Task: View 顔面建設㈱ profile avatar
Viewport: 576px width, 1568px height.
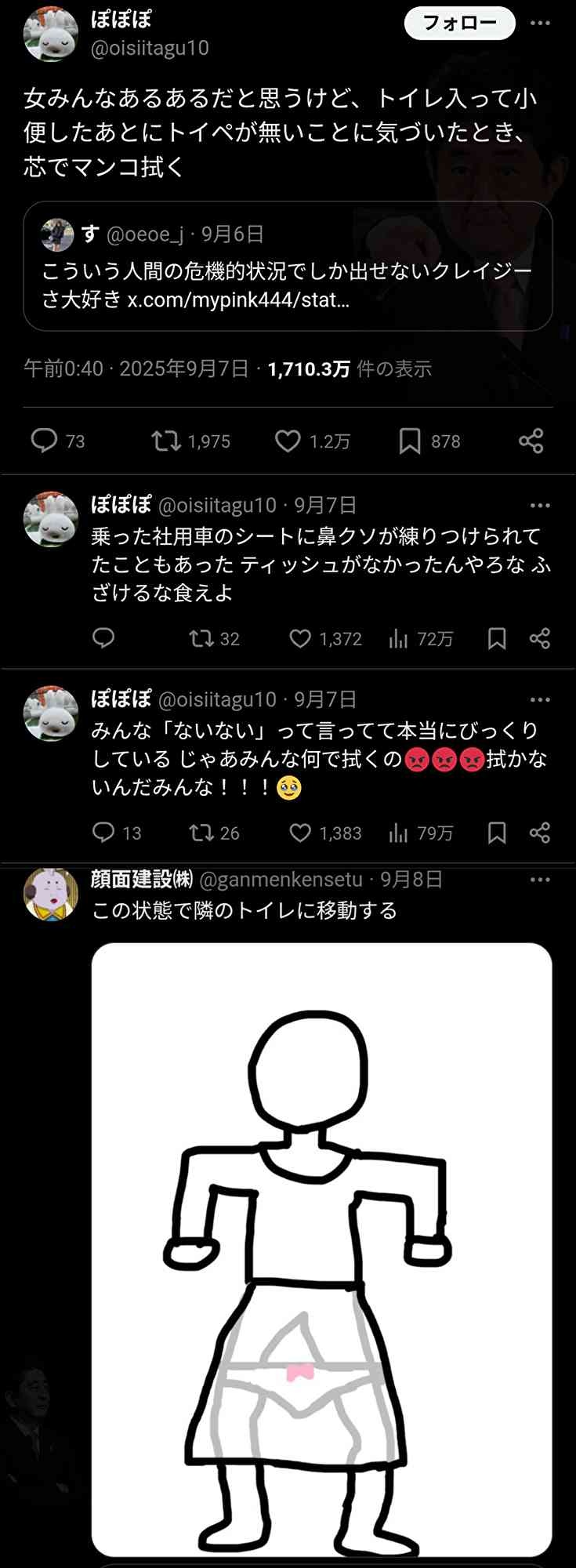Action: click(51, 894)
